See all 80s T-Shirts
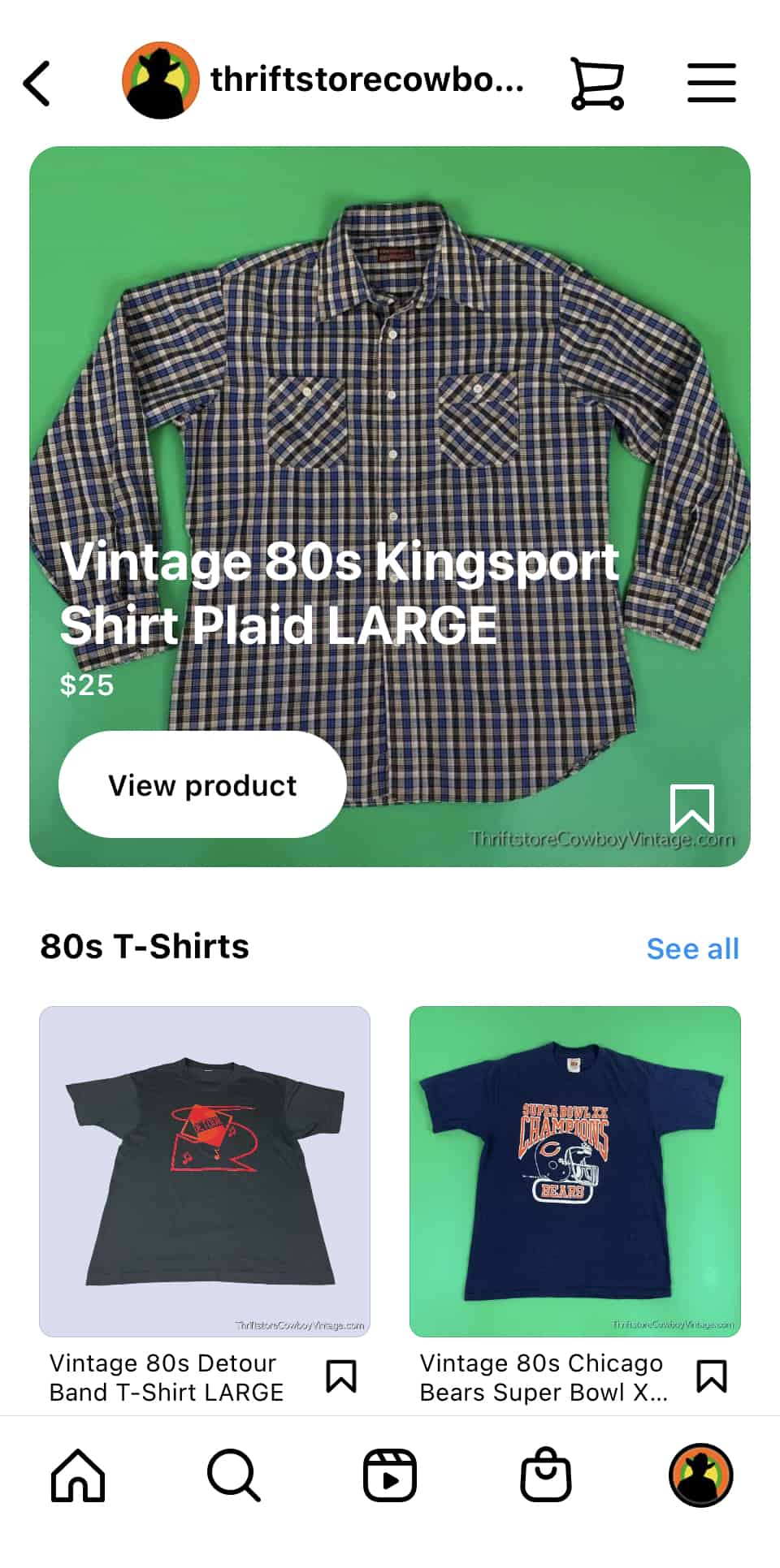Viewport: 780px width, 1568px height. click(692, 948)
